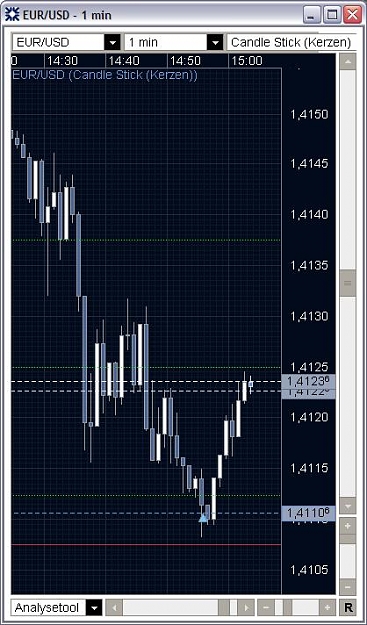Expand the 1 min timeframe dropdown
The height and width of the screenshot is (625, 367).
point(215,42)
